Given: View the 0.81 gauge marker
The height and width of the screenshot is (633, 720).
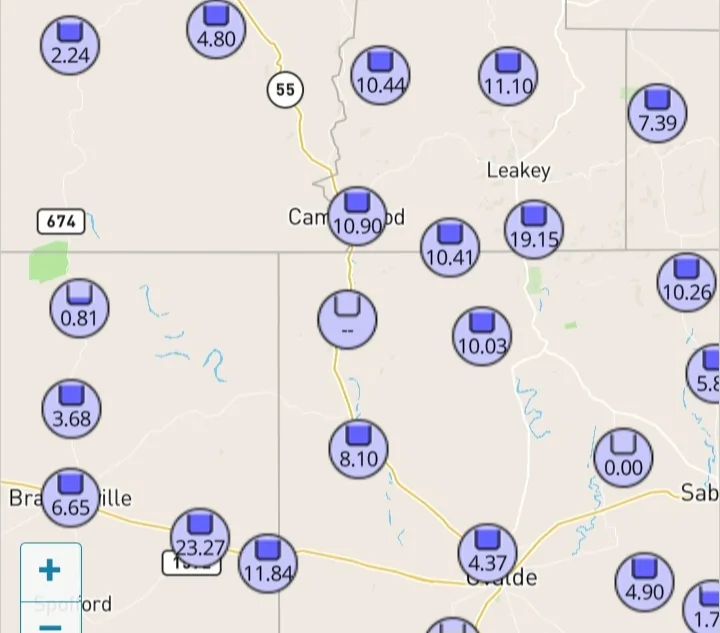Looking at the screenshot, I should pos(78,308).
